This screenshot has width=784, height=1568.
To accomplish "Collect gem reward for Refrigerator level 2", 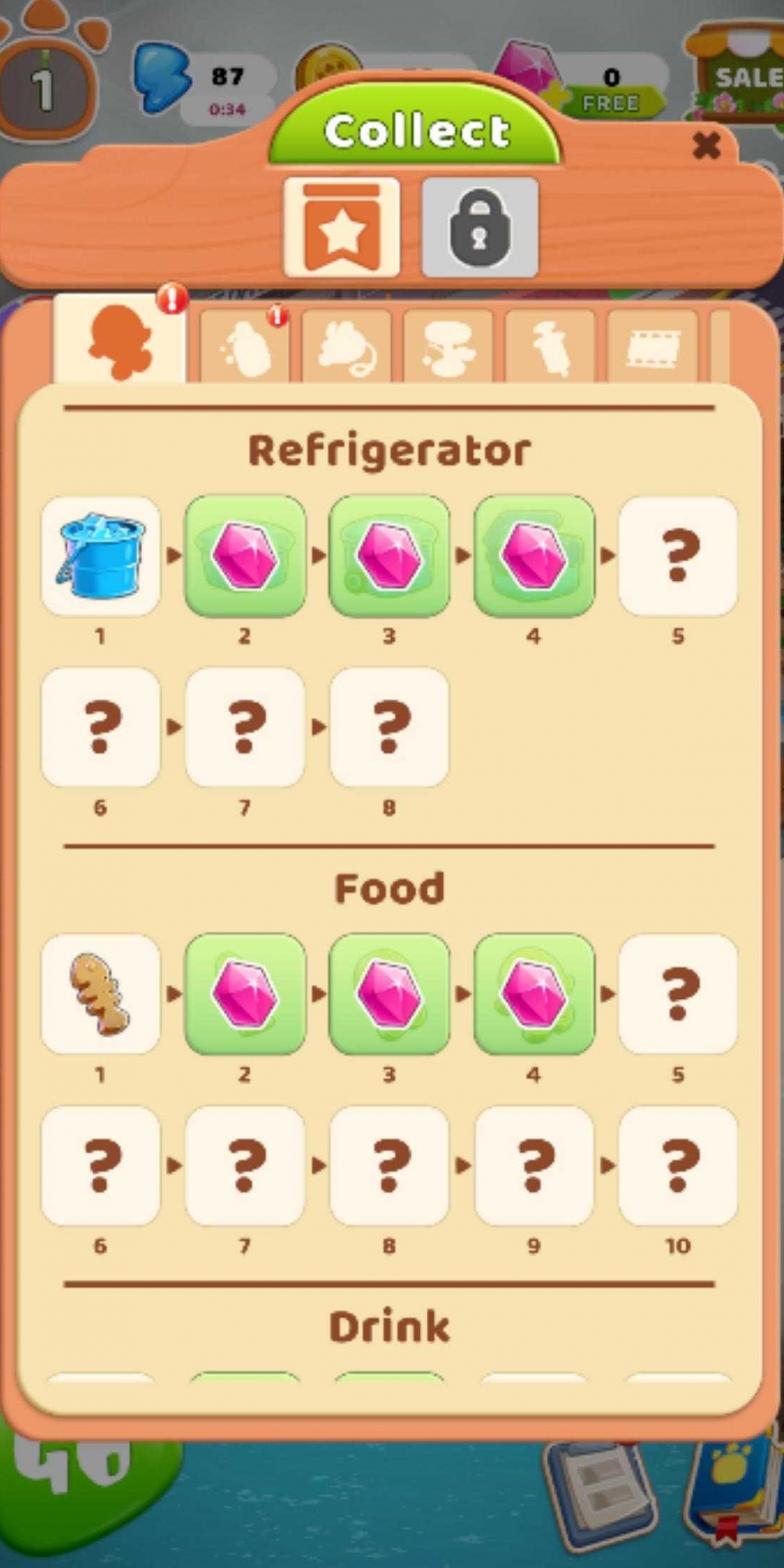I will (x=245, y=556).
